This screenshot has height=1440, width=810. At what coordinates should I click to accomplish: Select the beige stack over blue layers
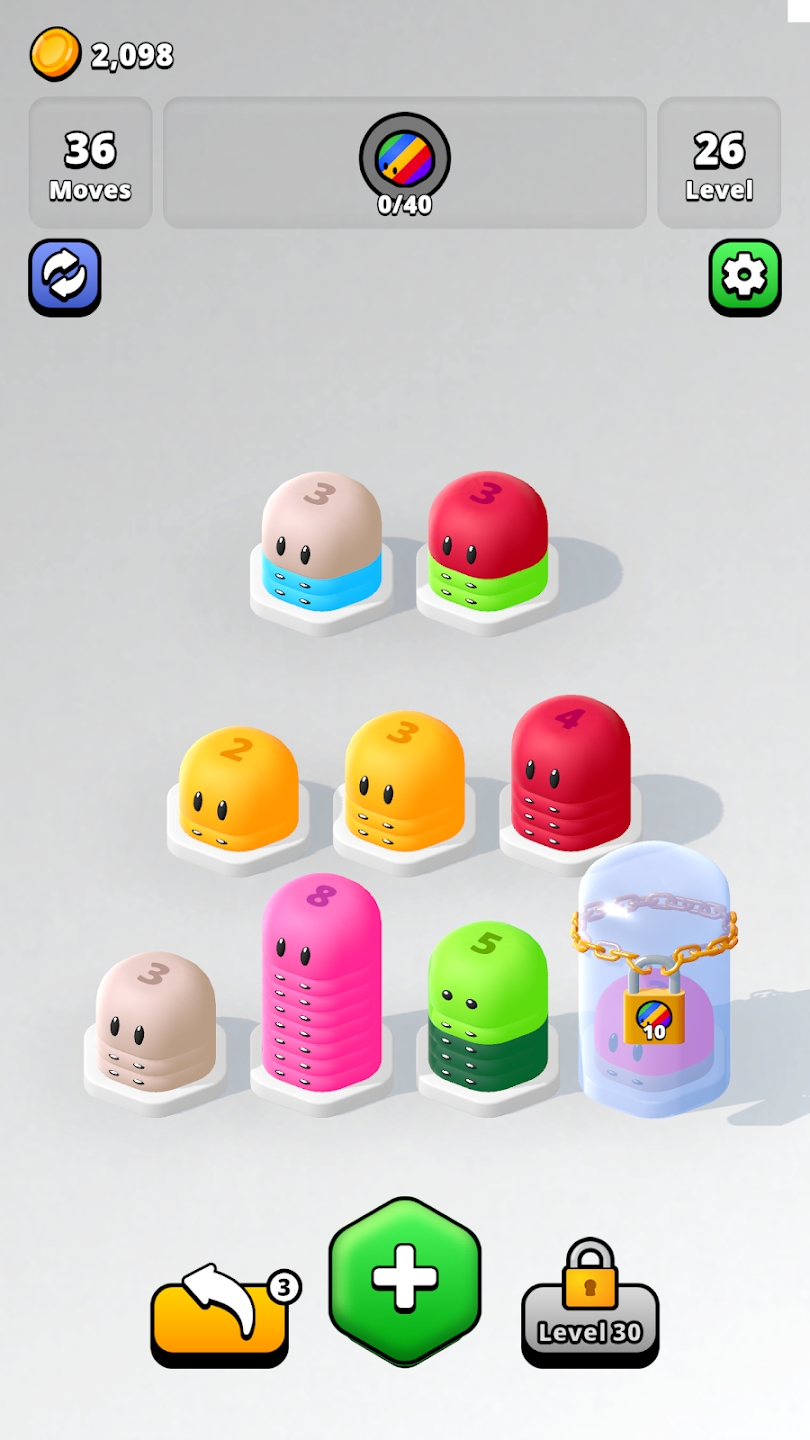click(x=322, y=541)
